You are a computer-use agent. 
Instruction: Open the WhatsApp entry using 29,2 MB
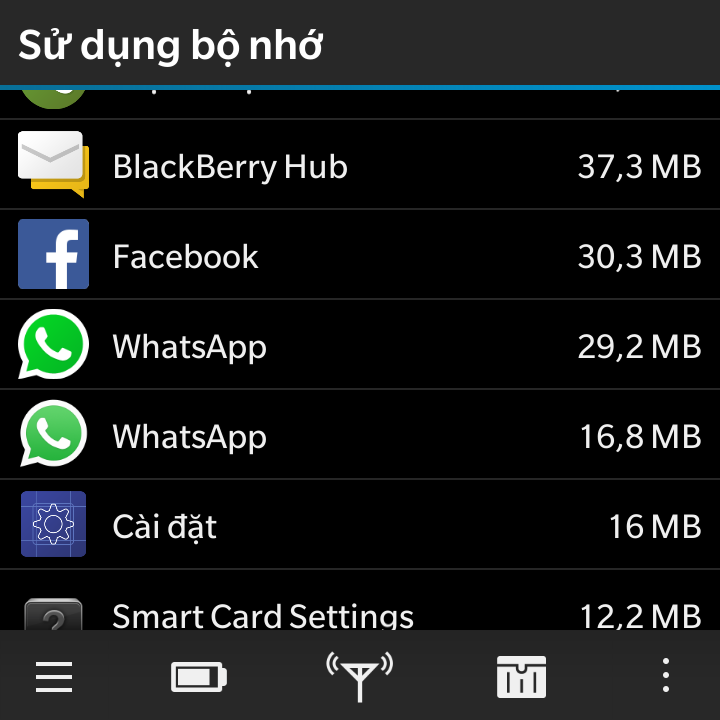point(360,346)
